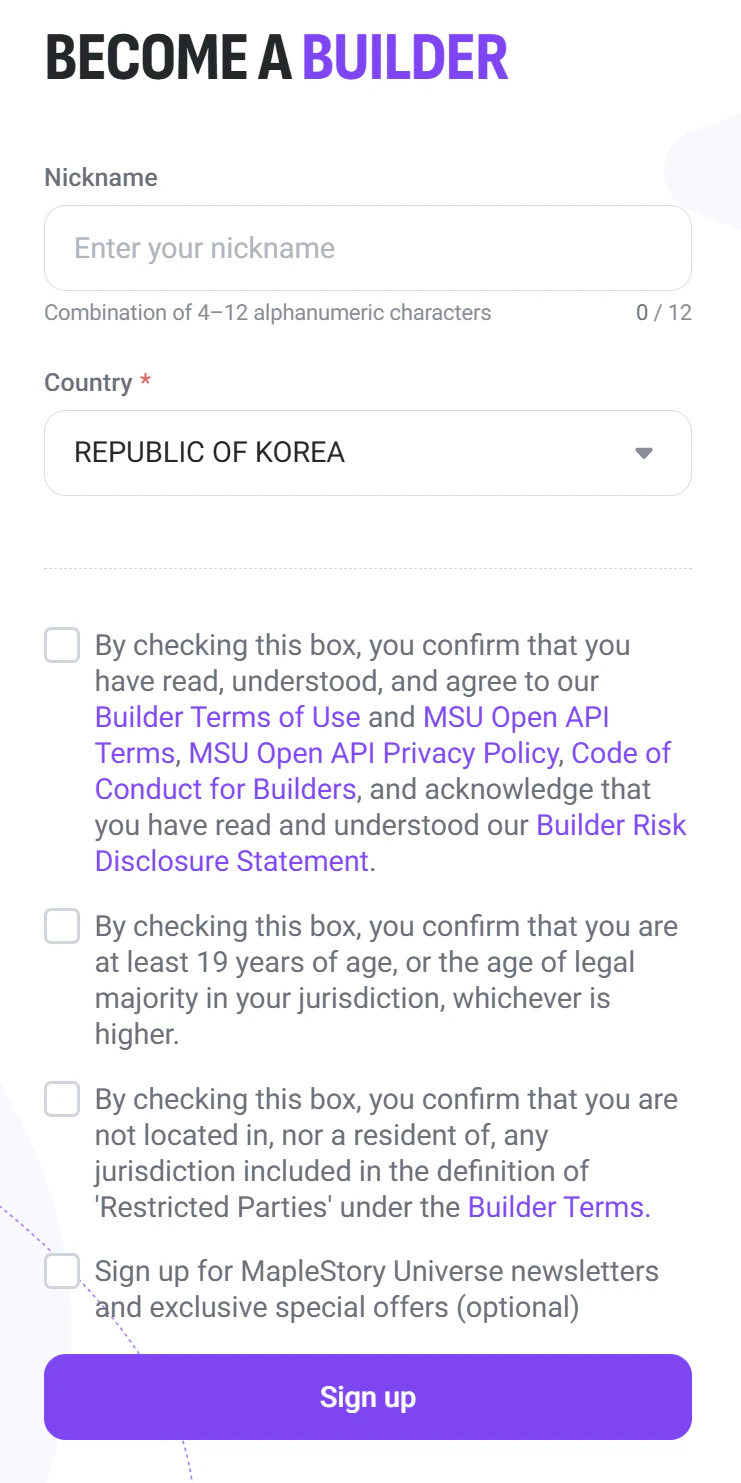Open the Country dropdown
Viewport: 741px width, 1483px height.
(x=367, y=453)
